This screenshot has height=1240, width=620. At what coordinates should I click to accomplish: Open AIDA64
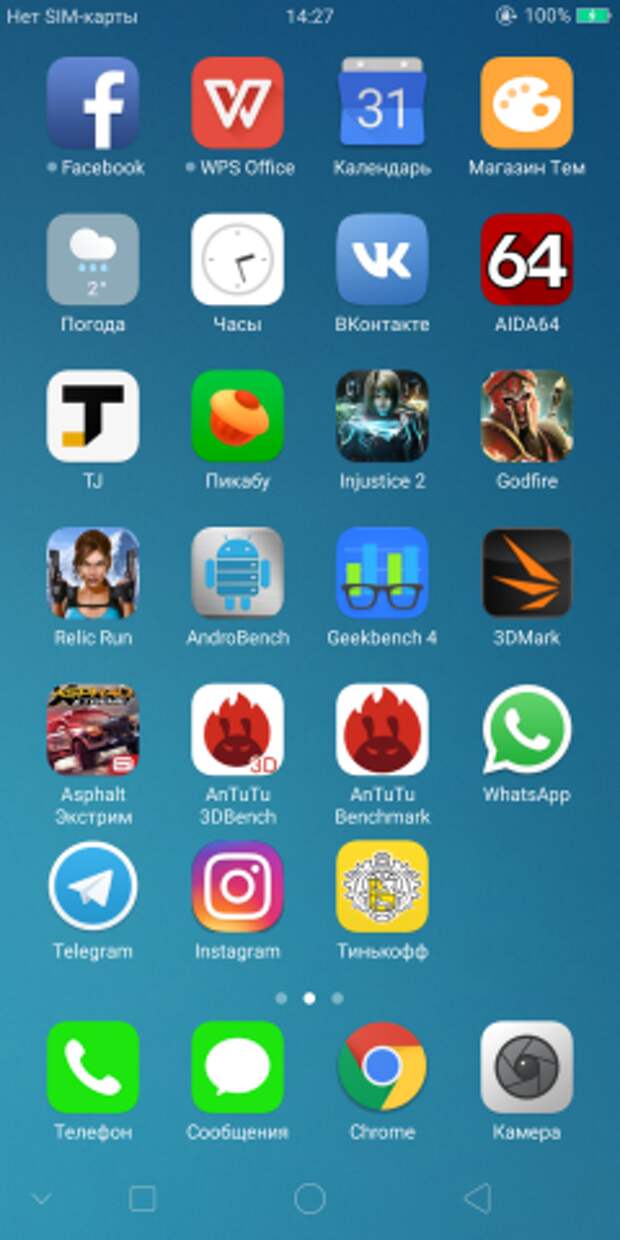tap(527, 259)
